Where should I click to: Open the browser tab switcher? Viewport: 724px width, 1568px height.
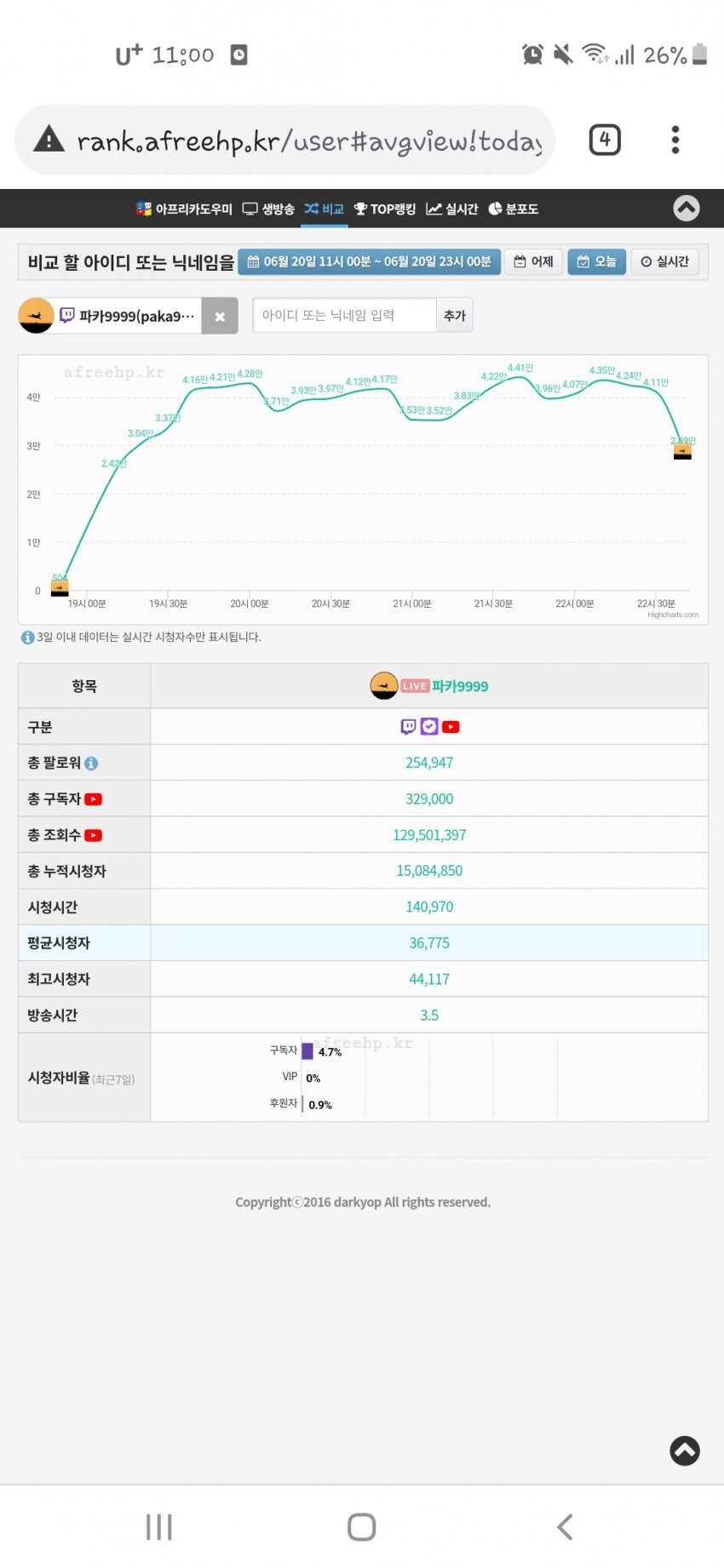pyautogui.click(x=605, y=140)
